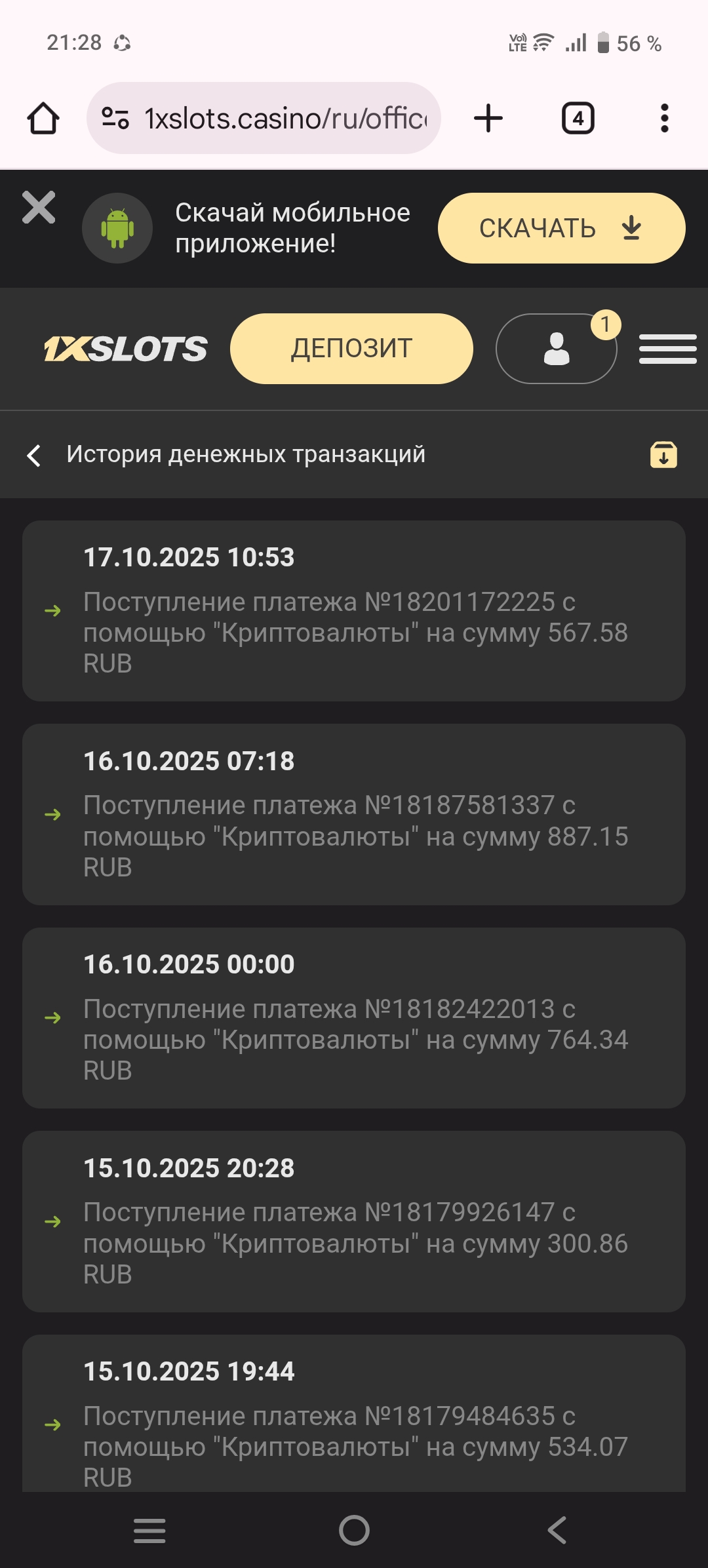Show the open tabs switcher
Screen dimensions: 708x1568
click(578, 119)
